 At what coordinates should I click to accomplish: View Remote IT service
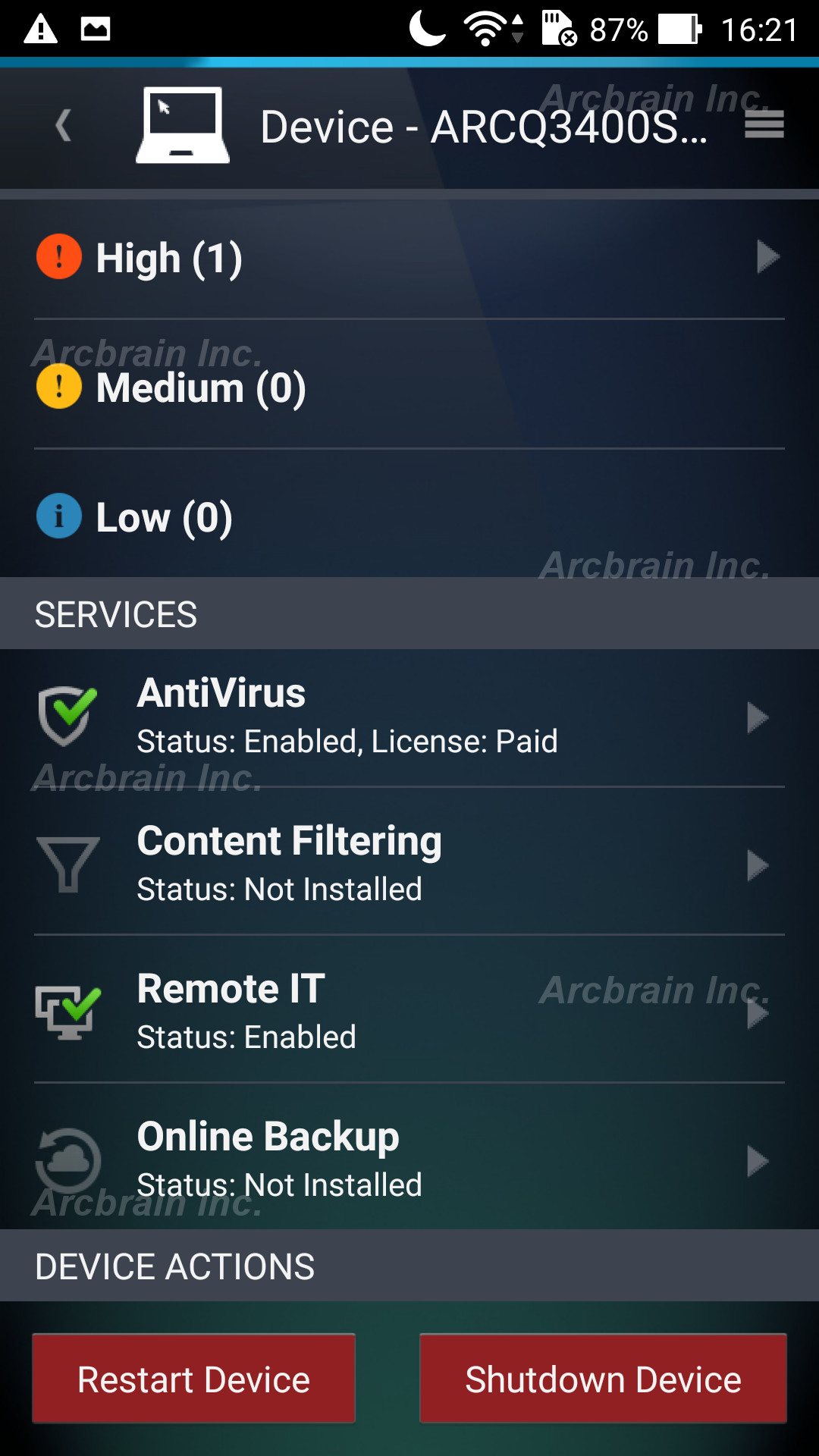click(409, 1012)
